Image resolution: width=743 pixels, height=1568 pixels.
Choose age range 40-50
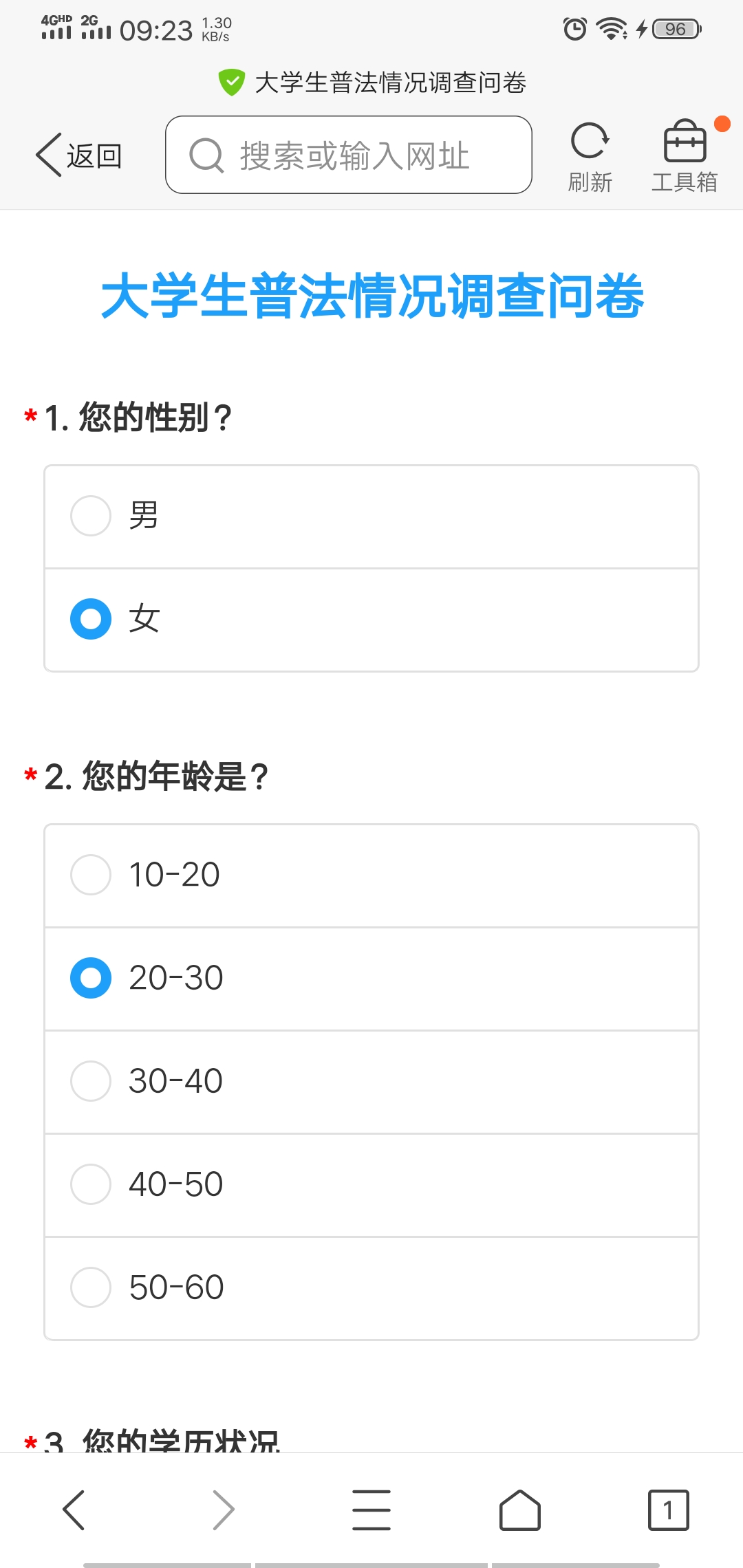(x=371, y=1185)
